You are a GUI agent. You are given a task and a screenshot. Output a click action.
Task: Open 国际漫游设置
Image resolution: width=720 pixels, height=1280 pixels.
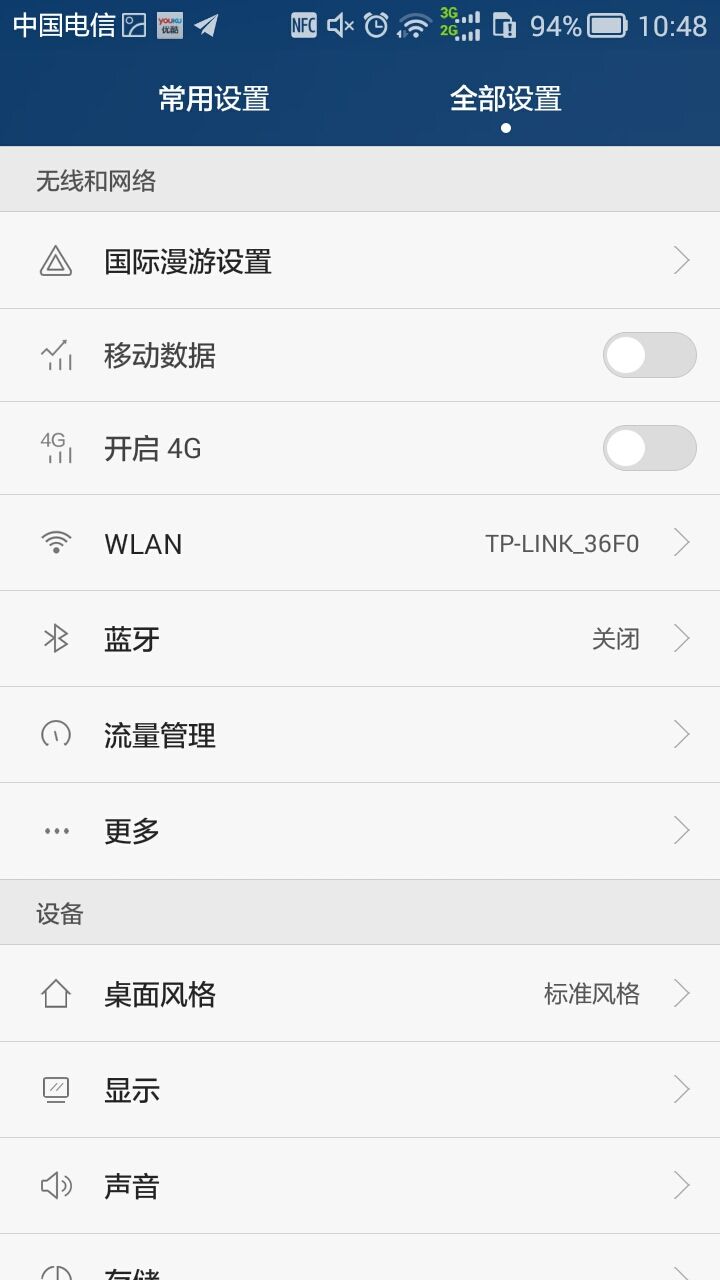tap(360, 261)
